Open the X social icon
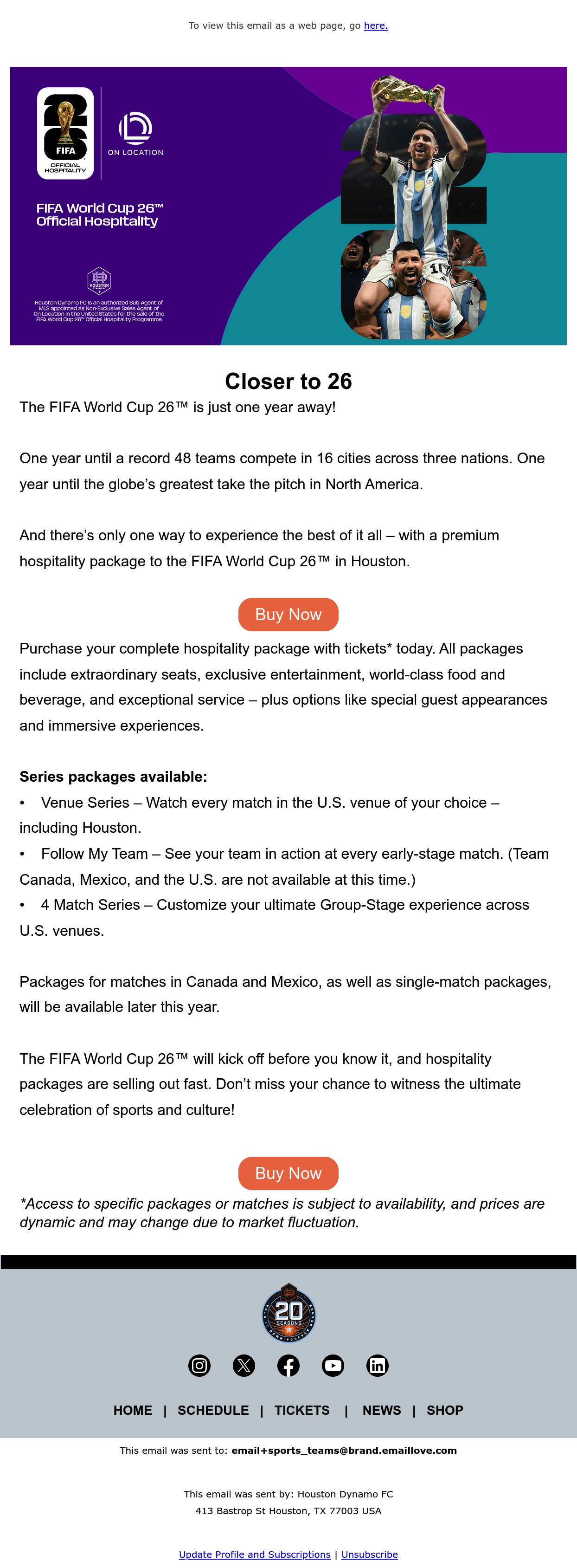This screenshot has height=1568, width=577. [x=244, y=1365]
